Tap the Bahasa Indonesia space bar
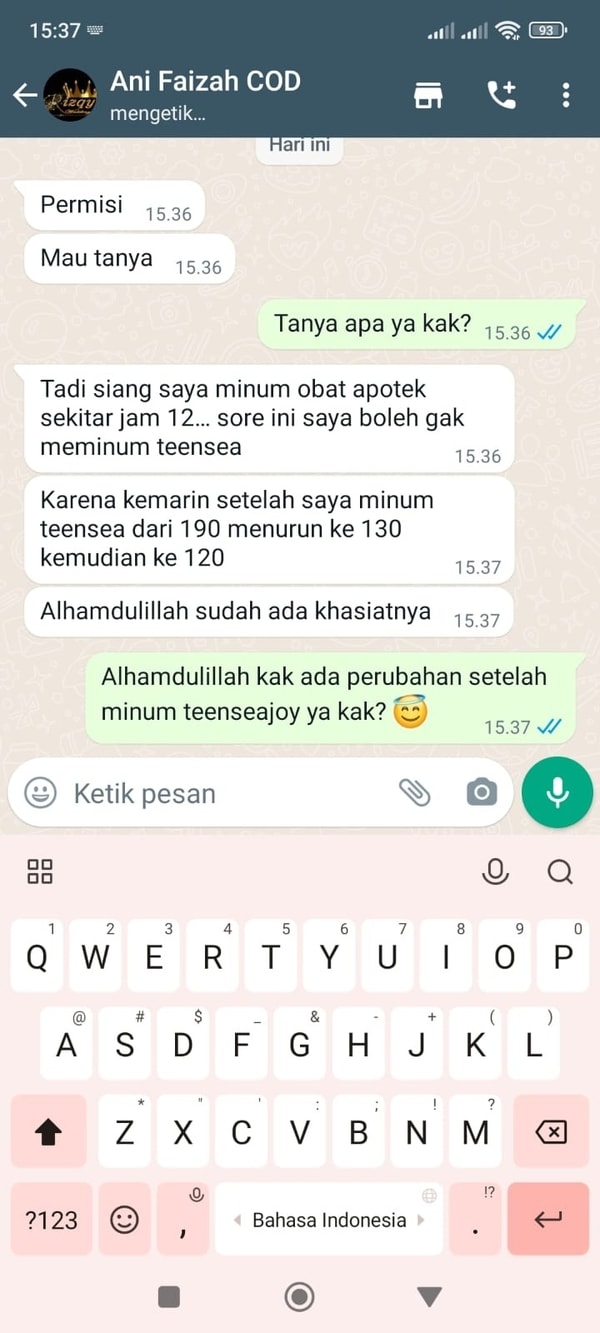This screenshot has width=600, height=1333. 329,1219
